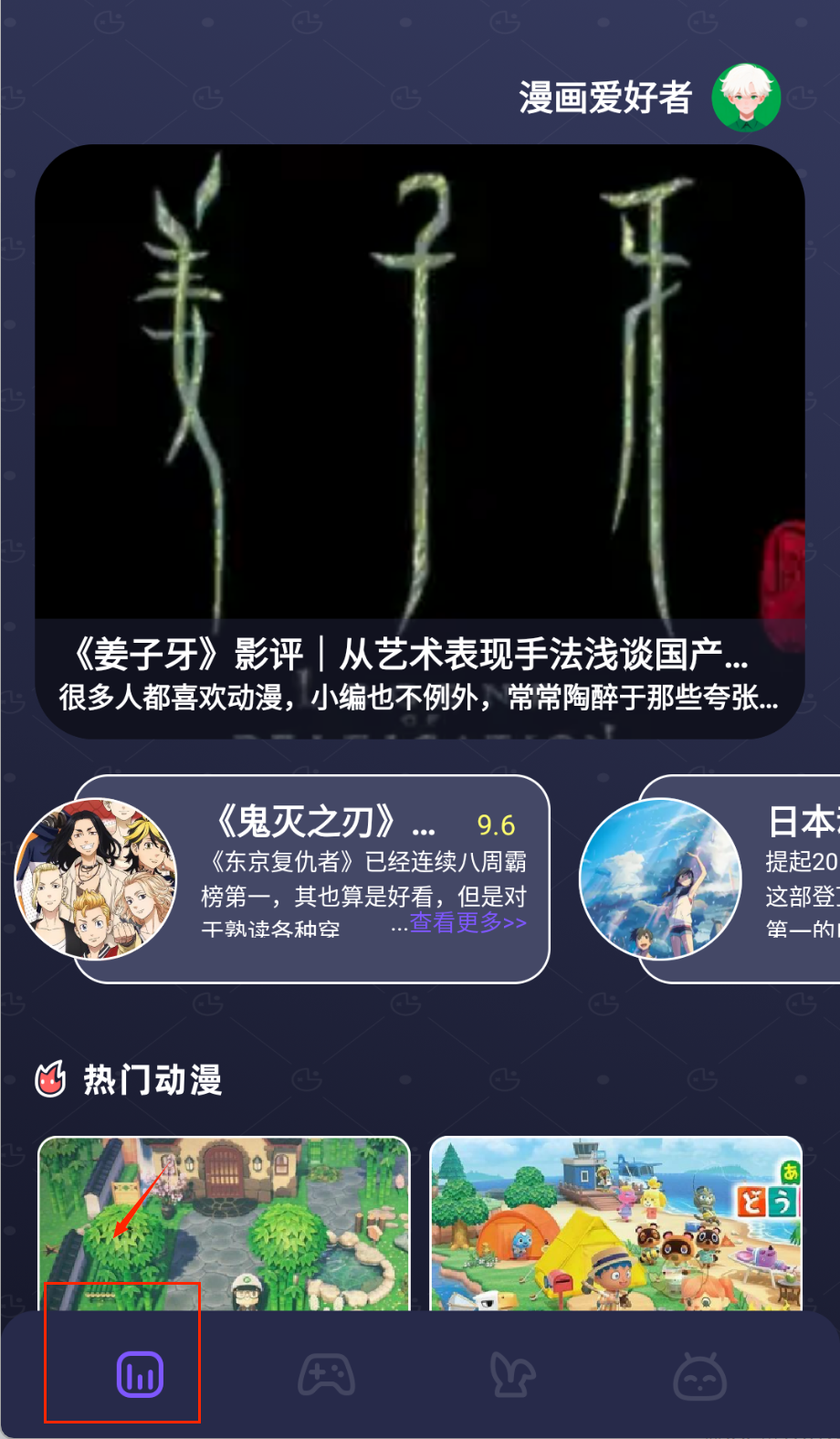Open the green profile avatar at top right
The height and width of the screenshot is (1439, 840).
pyautogui.click(x=747, y=97)
